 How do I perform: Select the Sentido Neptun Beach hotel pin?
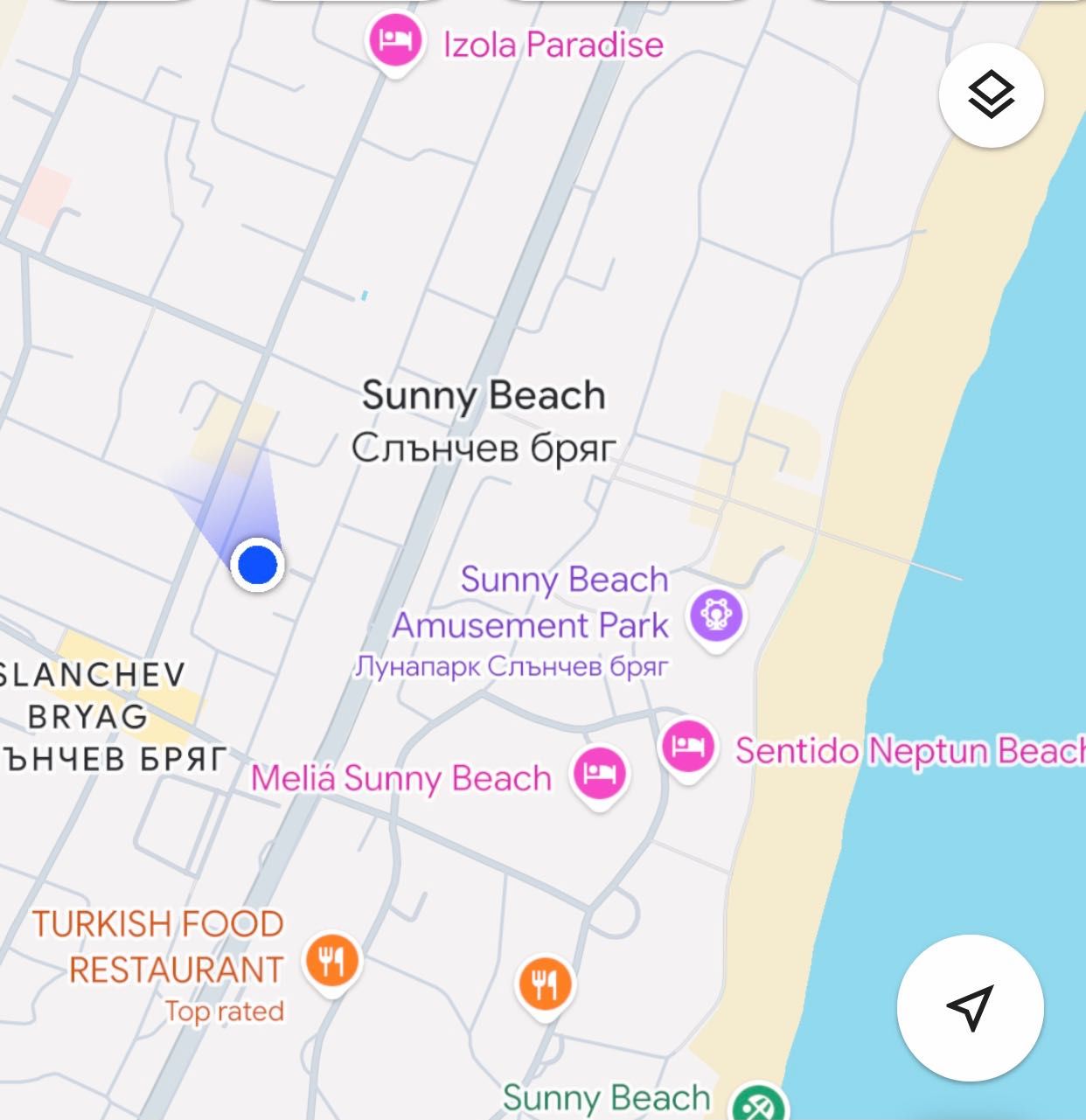(688, 748)
